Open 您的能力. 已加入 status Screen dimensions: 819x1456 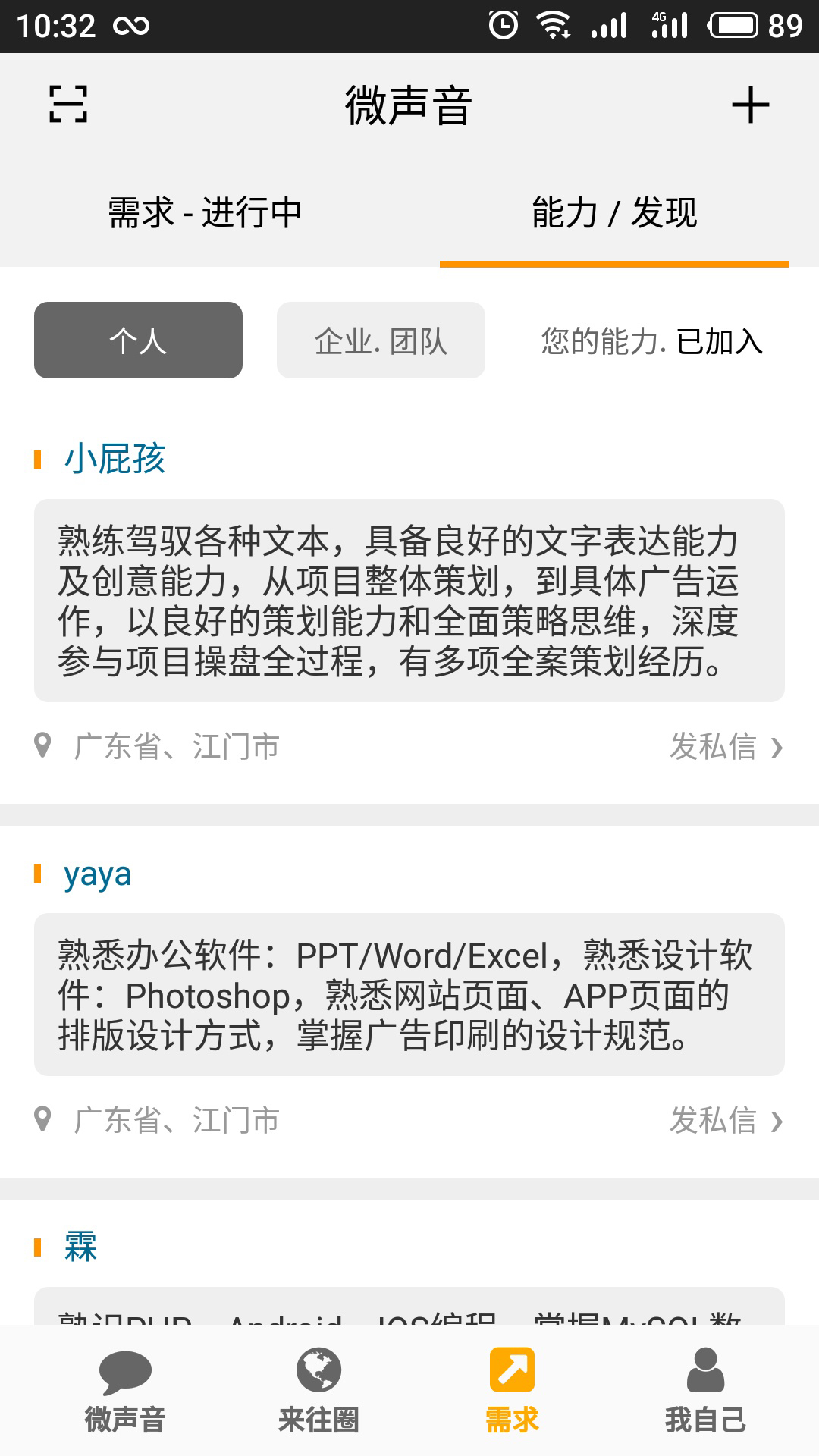click(651, 341)
